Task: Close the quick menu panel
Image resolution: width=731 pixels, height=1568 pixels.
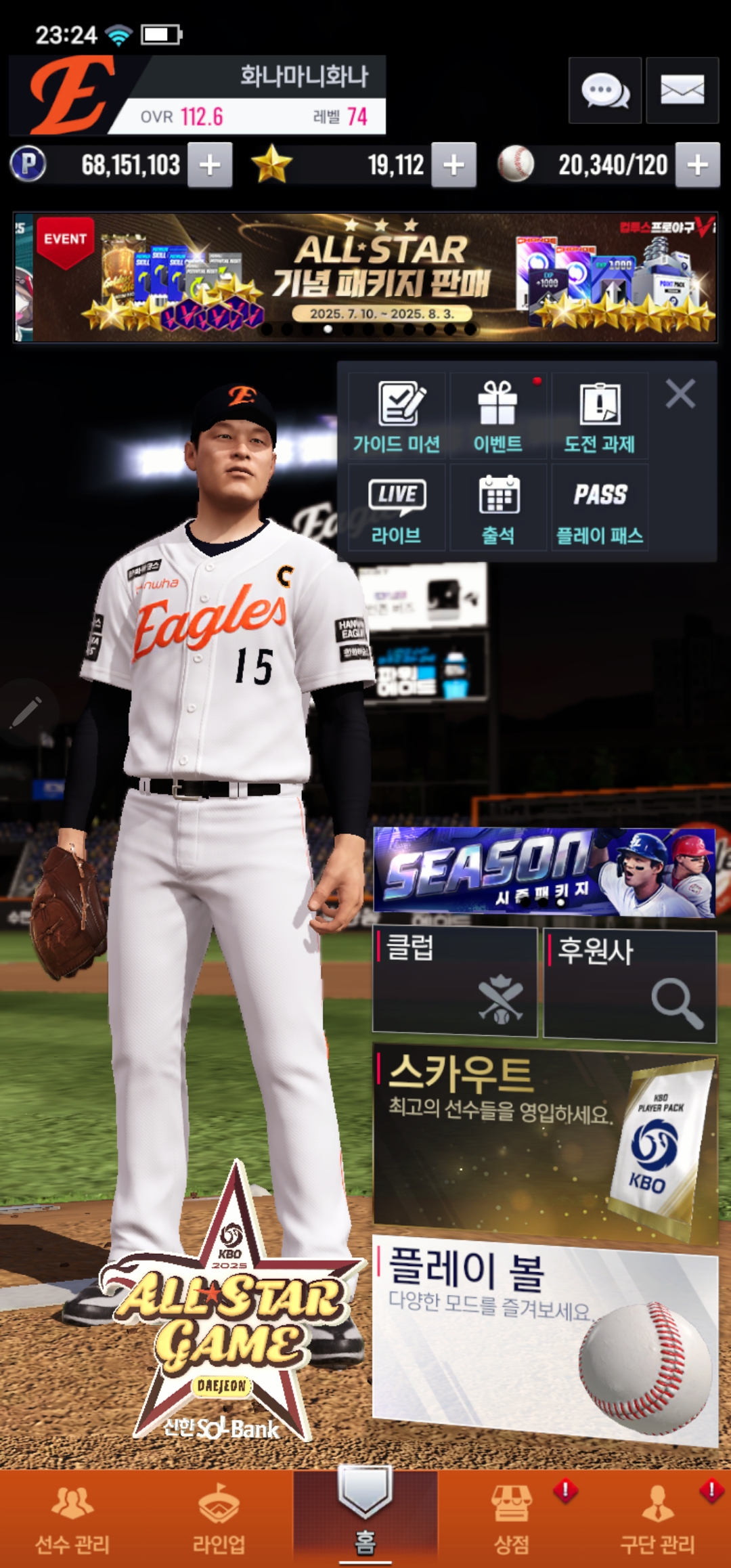Action: [680, 393]
